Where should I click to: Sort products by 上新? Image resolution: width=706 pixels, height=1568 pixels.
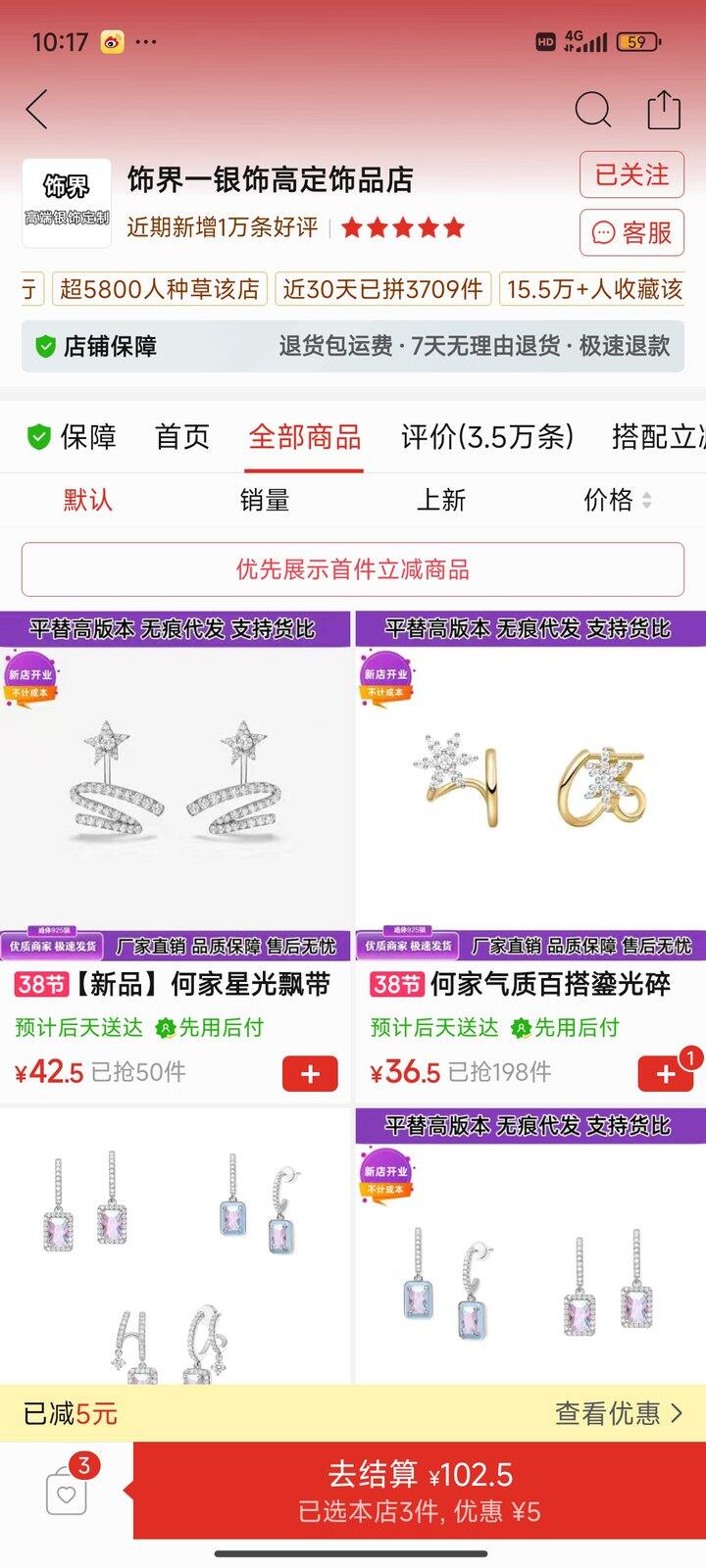(441, 500)
